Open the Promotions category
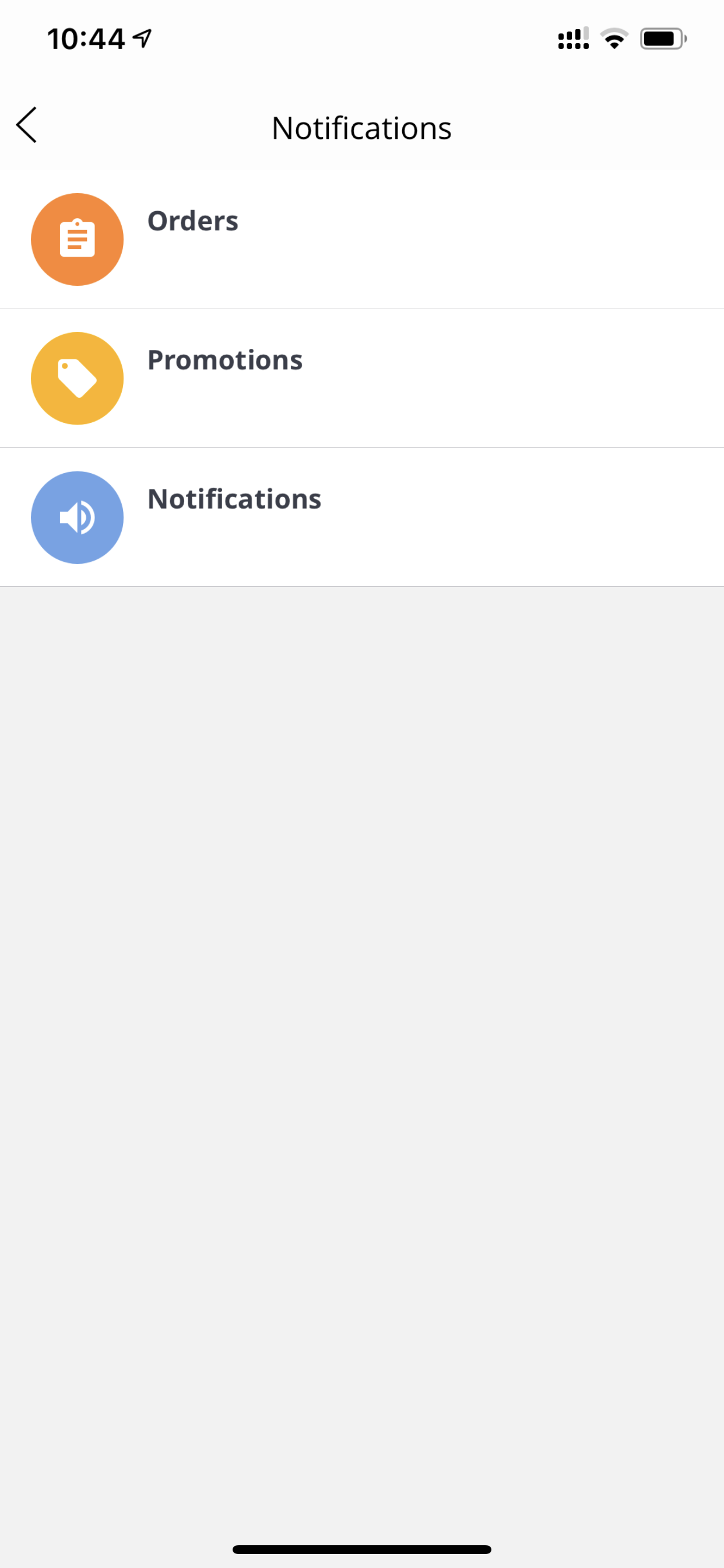This screenshot has height=1568, width=724. pos(362,379)
